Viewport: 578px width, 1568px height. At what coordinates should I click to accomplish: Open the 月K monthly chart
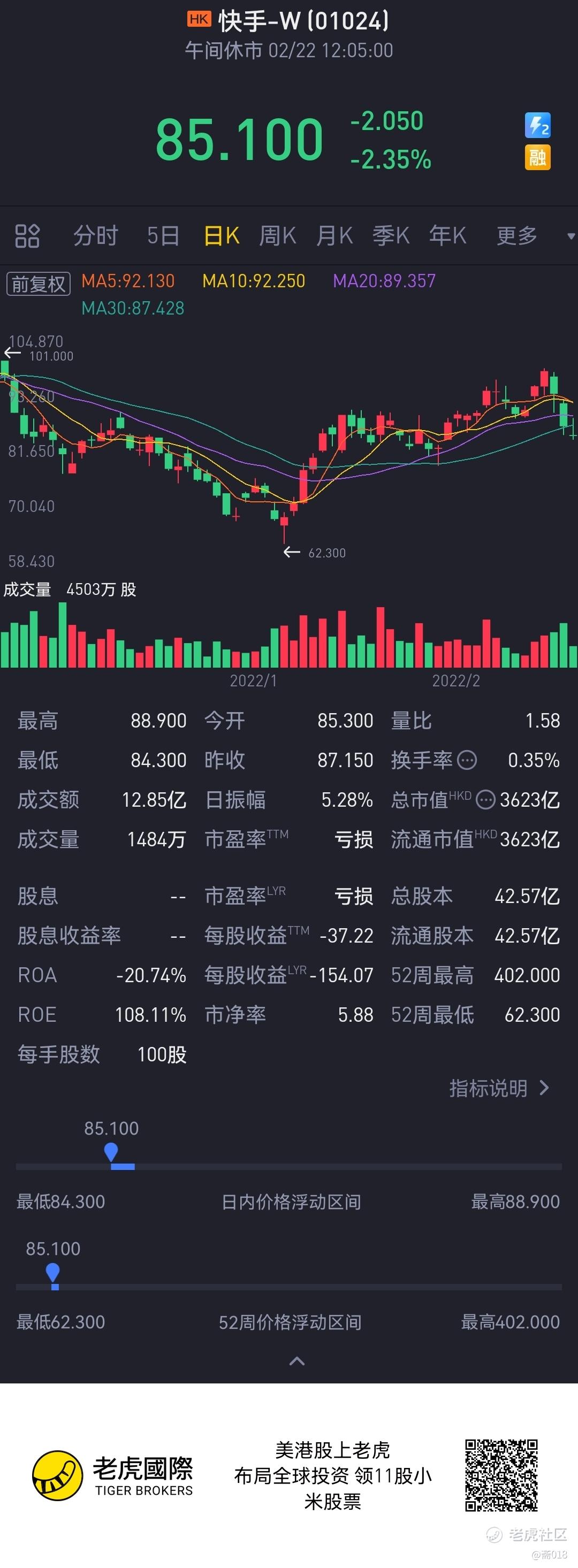(334, 235)
